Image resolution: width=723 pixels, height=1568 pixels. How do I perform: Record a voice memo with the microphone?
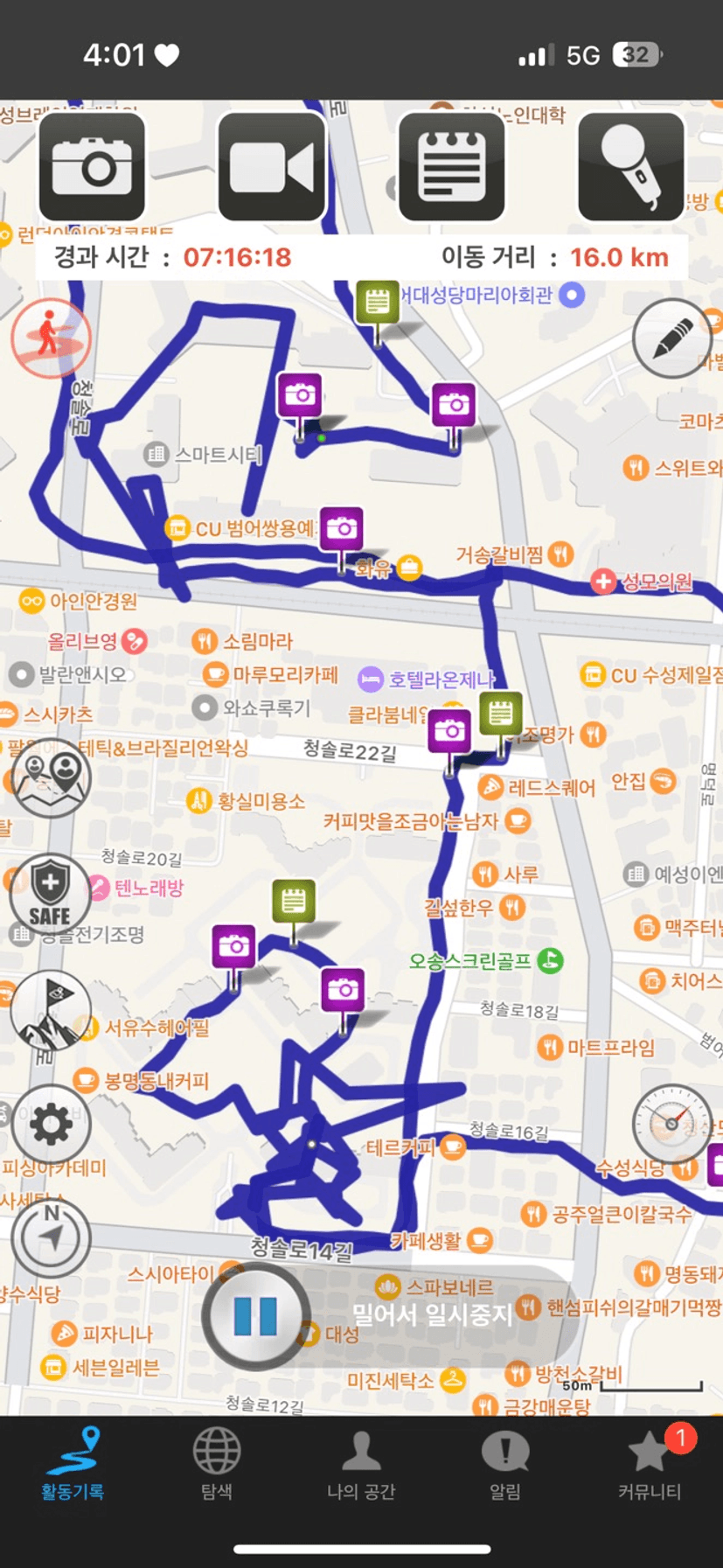[630, 166]
